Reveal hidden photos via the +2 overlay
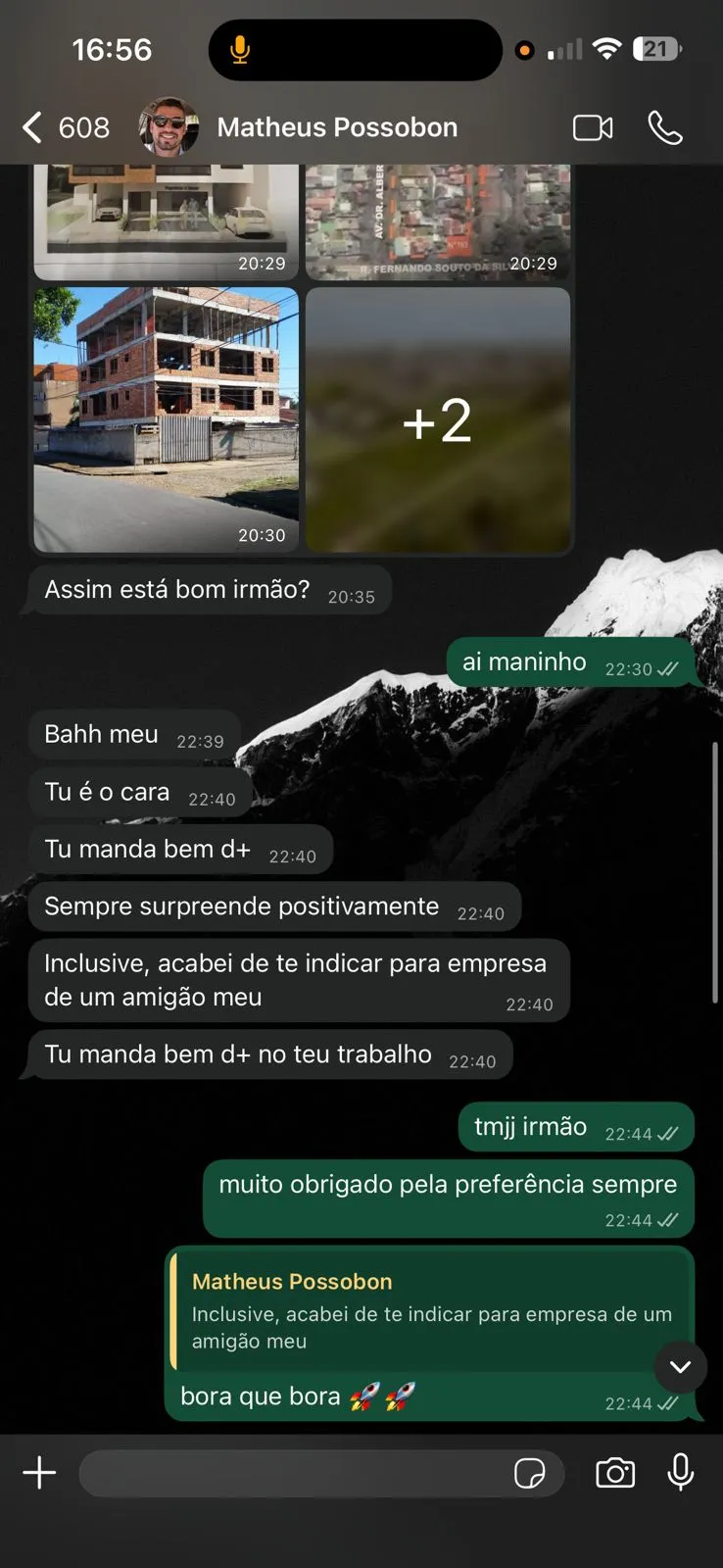The width and height of the screenshot is (723, 1568). 437,419
